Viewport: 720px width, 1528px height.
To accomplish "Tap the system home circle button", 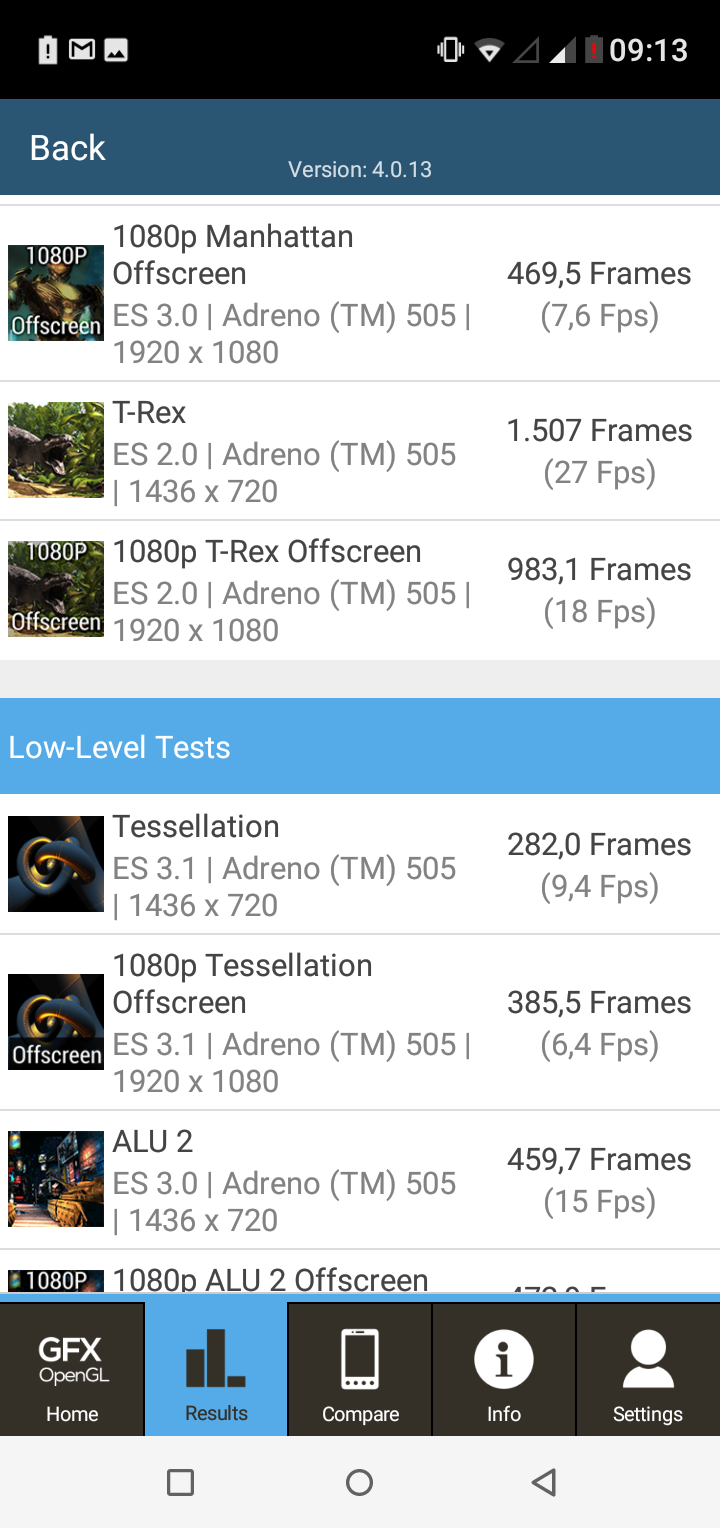I will [359, 1482].
